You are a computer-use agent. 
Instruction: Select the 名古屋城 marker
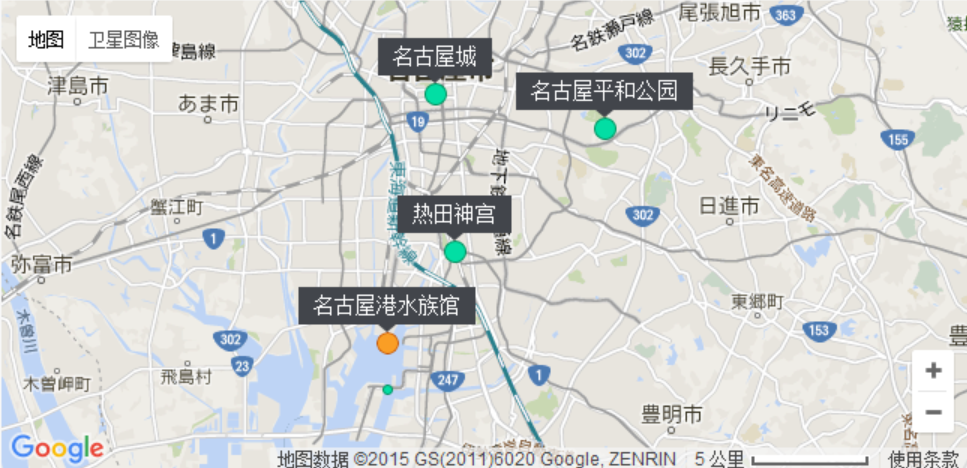point(435,94)
